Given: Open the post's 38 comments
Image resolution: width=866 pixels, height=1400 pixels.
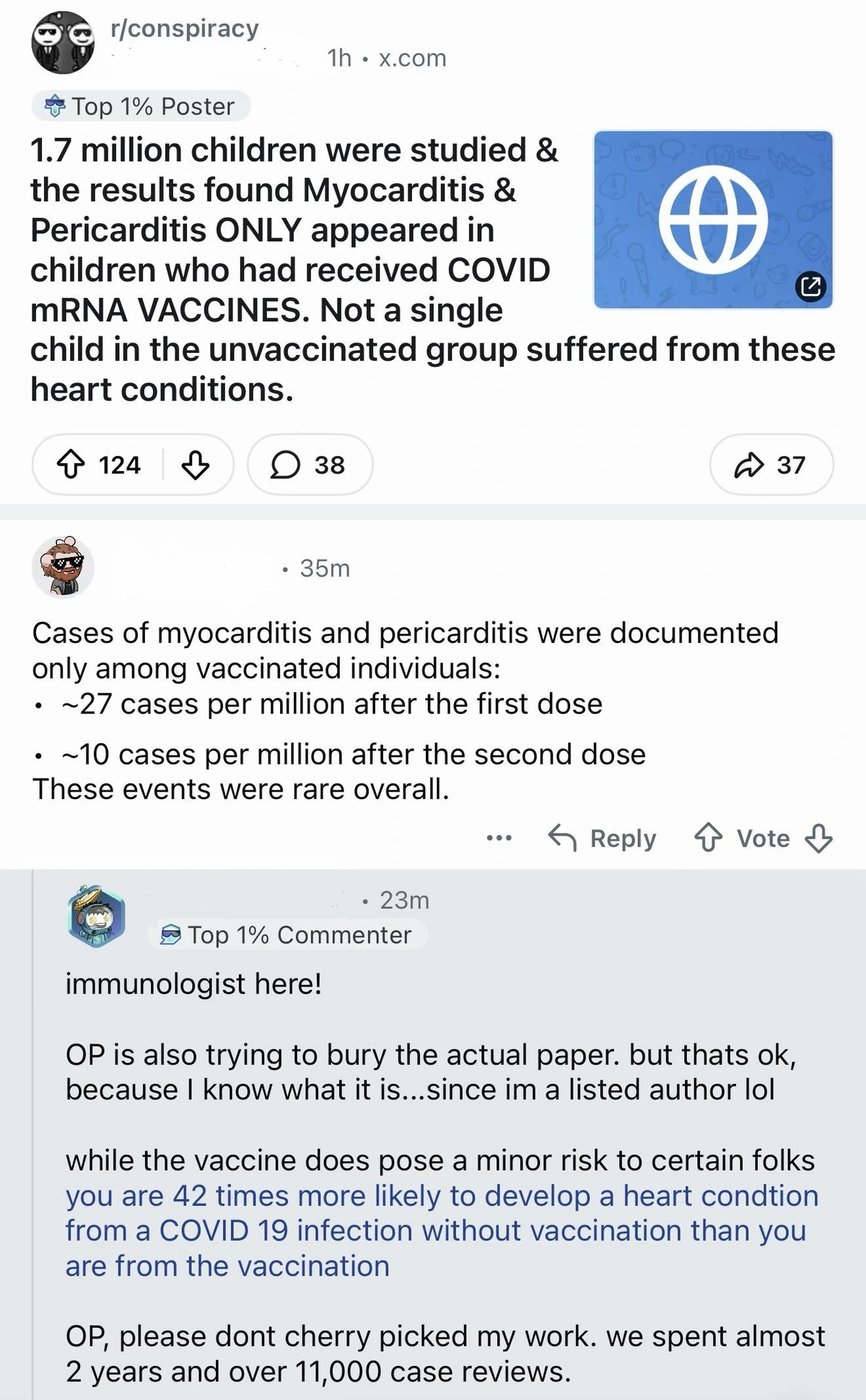Looking at the screenshot, I should [x=310, y=465].
